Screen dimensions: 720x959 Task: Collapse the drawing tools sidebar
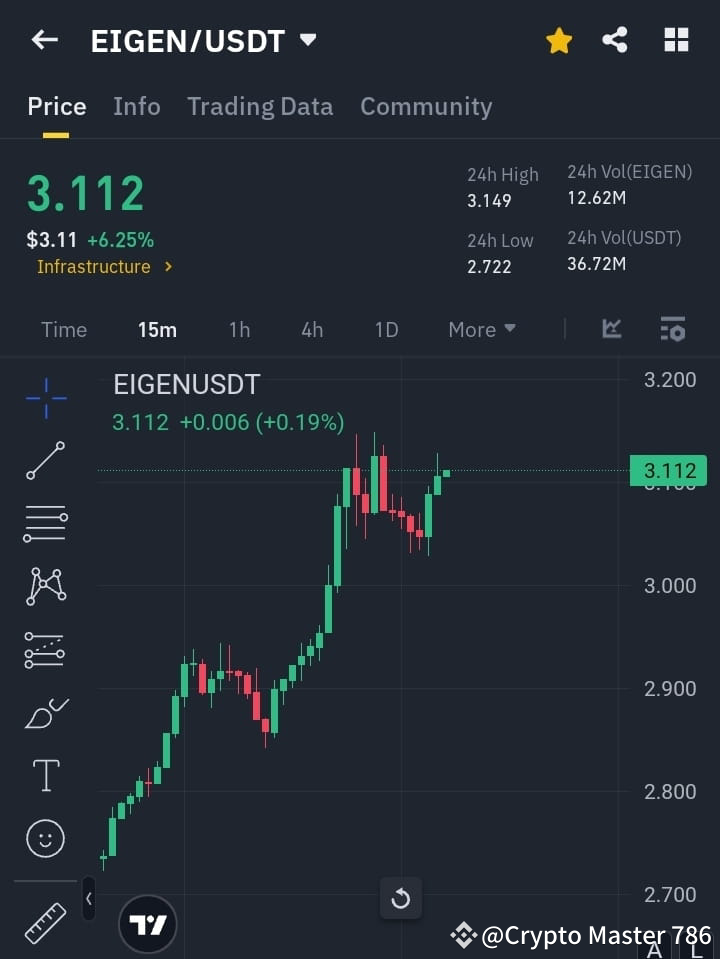pos(88,899)
